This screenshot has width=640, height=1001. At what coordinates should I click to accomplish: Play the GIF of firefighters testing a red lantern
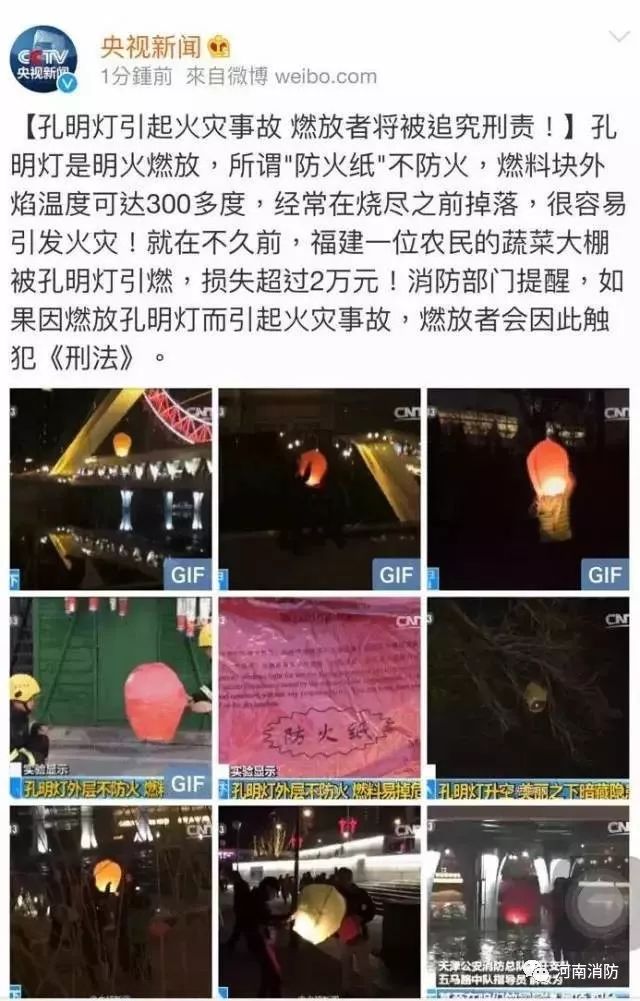point(111,697)
